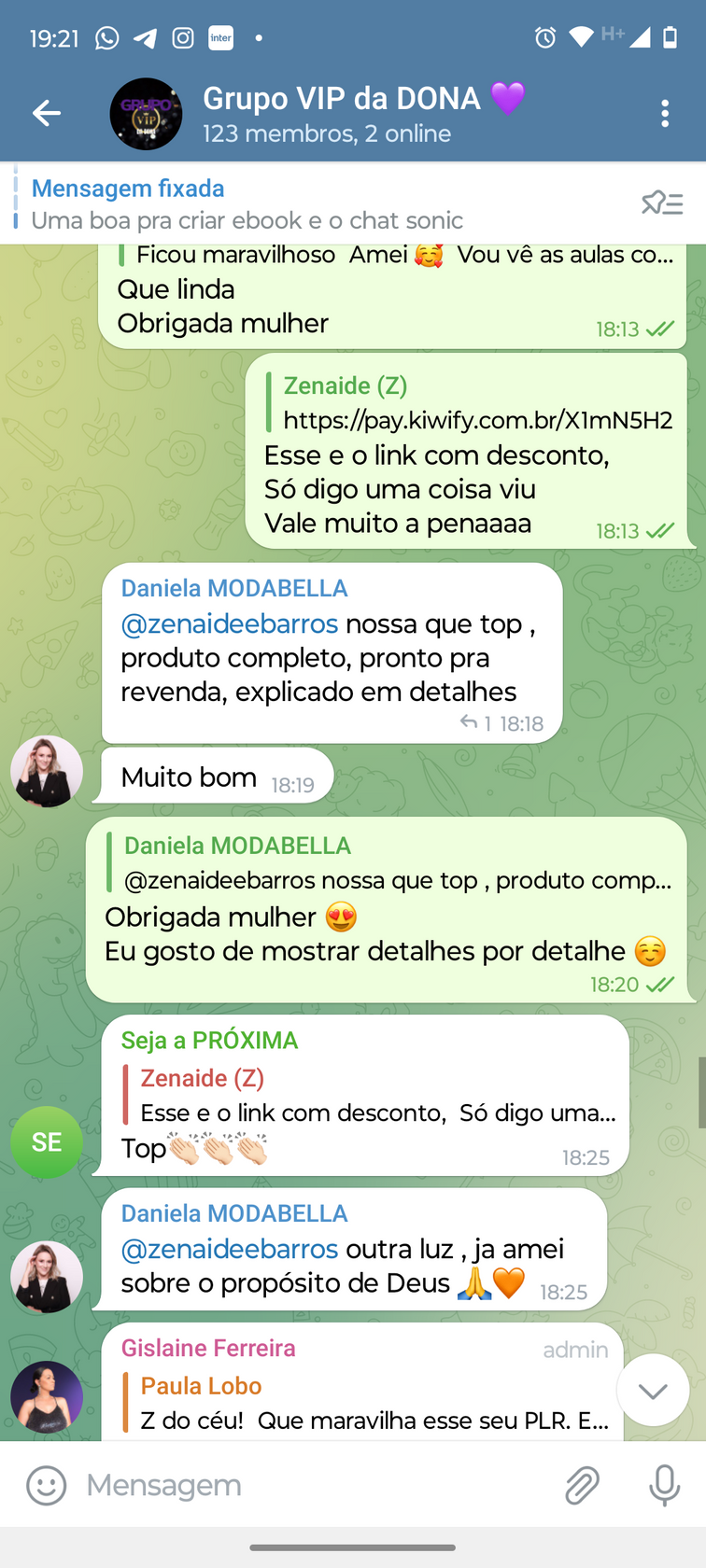The width and height of the screenshot is (706, 1568).
Task: Tap the microphone to record voice
Action: tap(664, 1485)
